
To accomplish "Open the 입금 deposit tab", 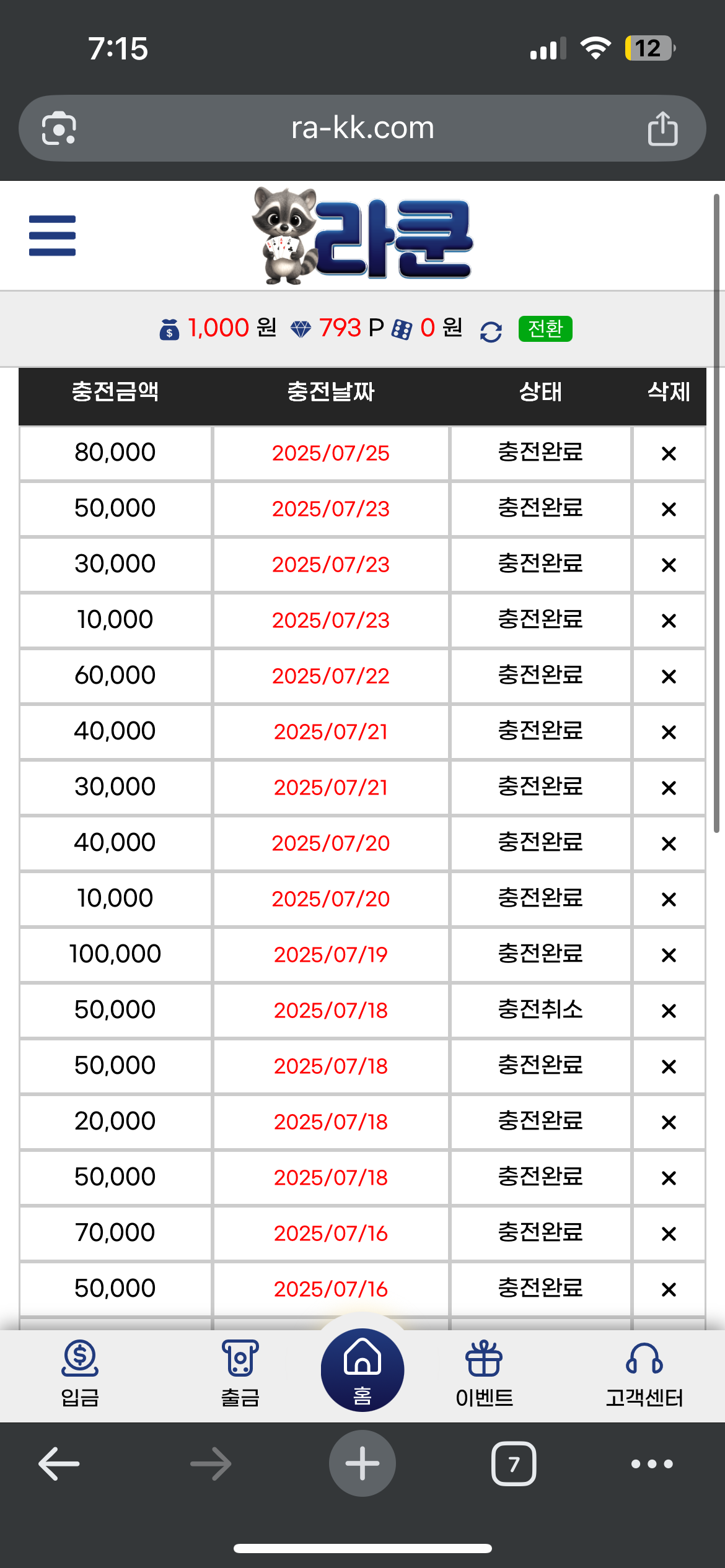I will (x=80, y=1372).
